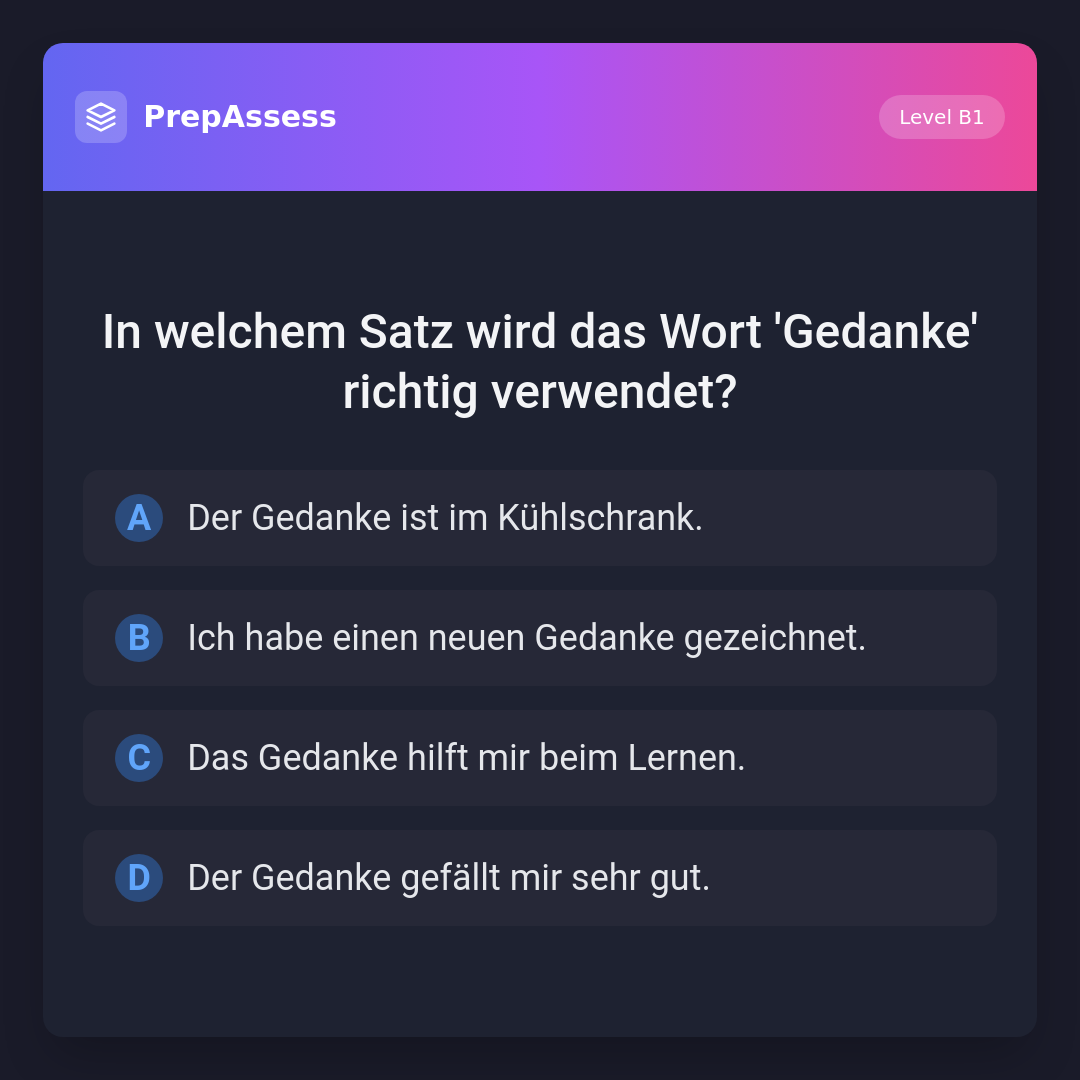This screenshot has height=1080, width=1080.
Task: Select answer A 'Der Gedanke ist im Kühlschrank'
Action: (x=540, y=518)
